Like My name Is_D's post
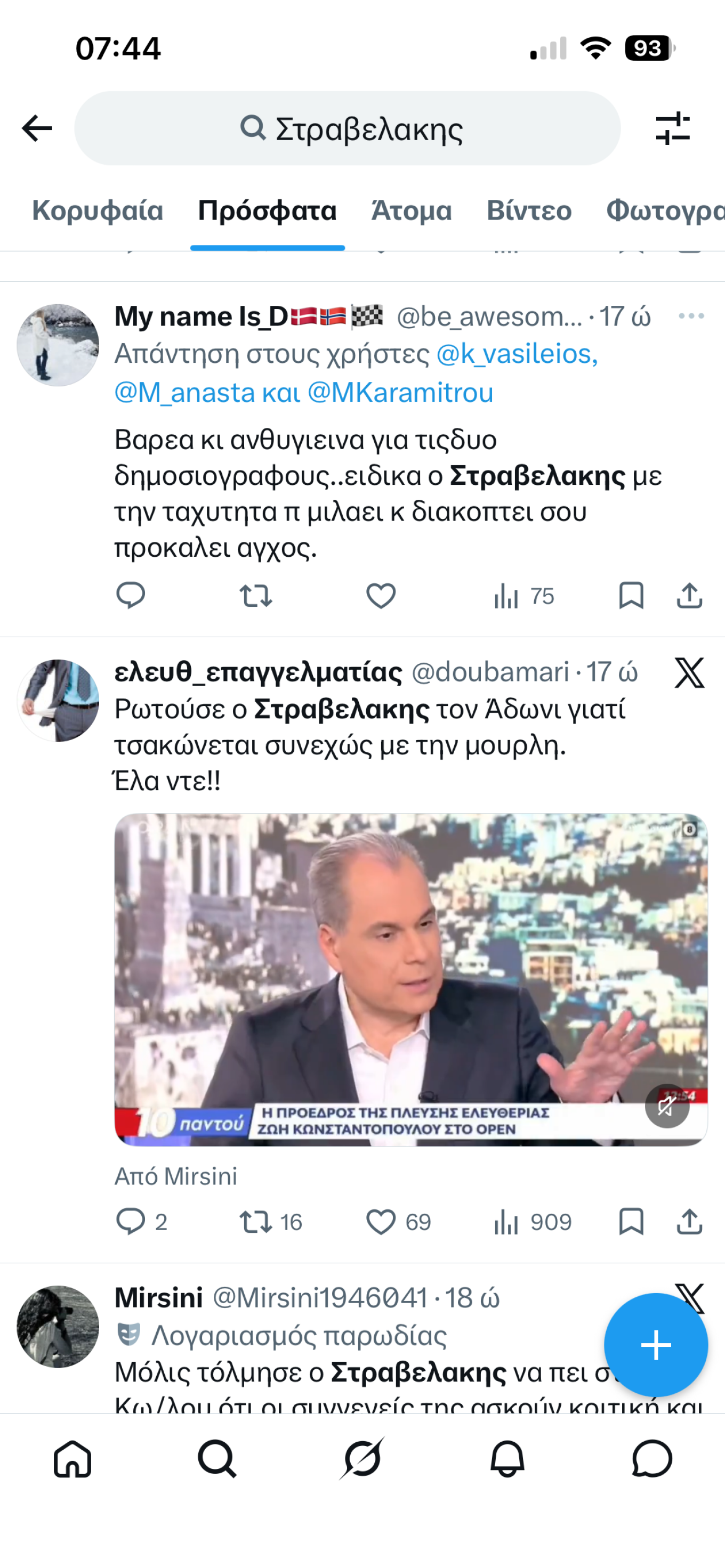 coord(381,596)
